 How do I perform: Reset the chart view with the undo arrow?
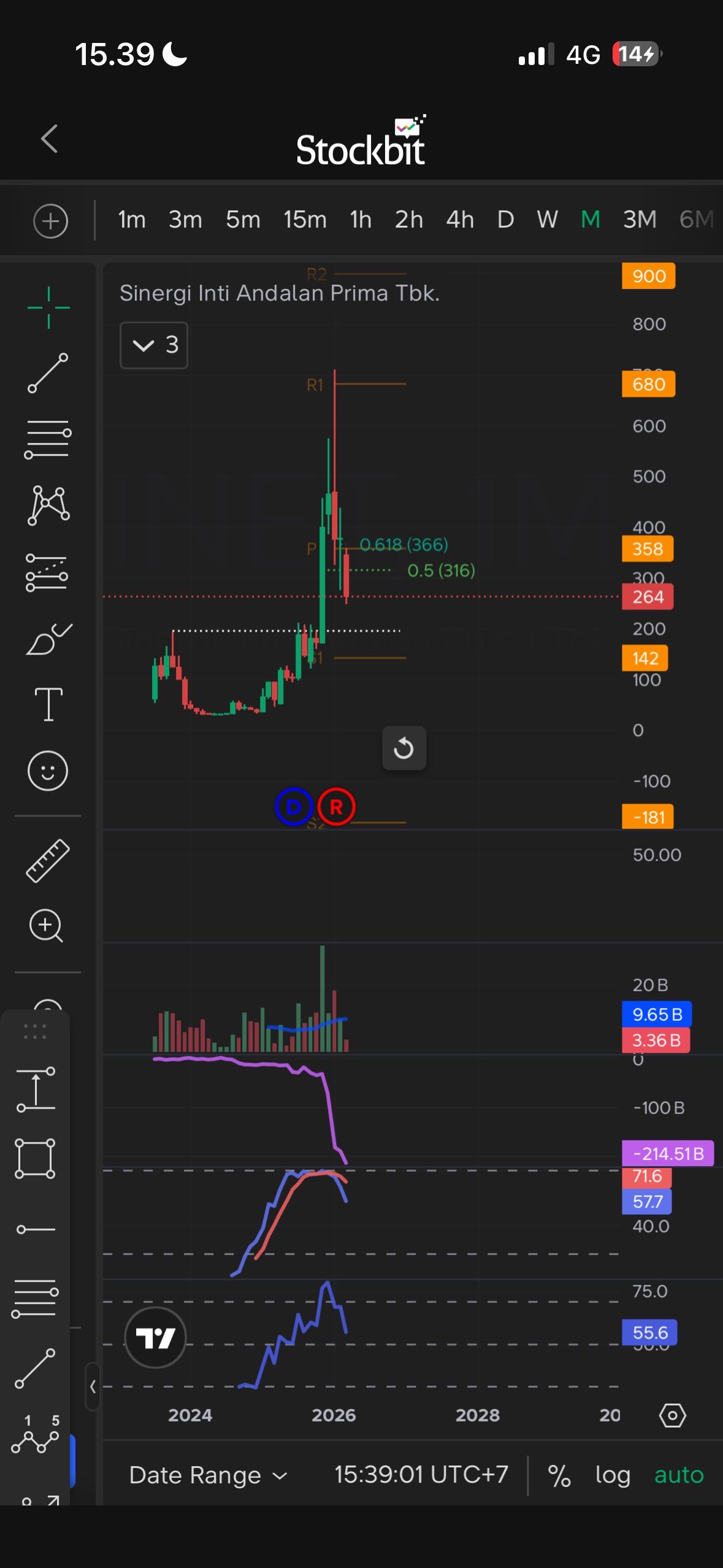(404, 748)
